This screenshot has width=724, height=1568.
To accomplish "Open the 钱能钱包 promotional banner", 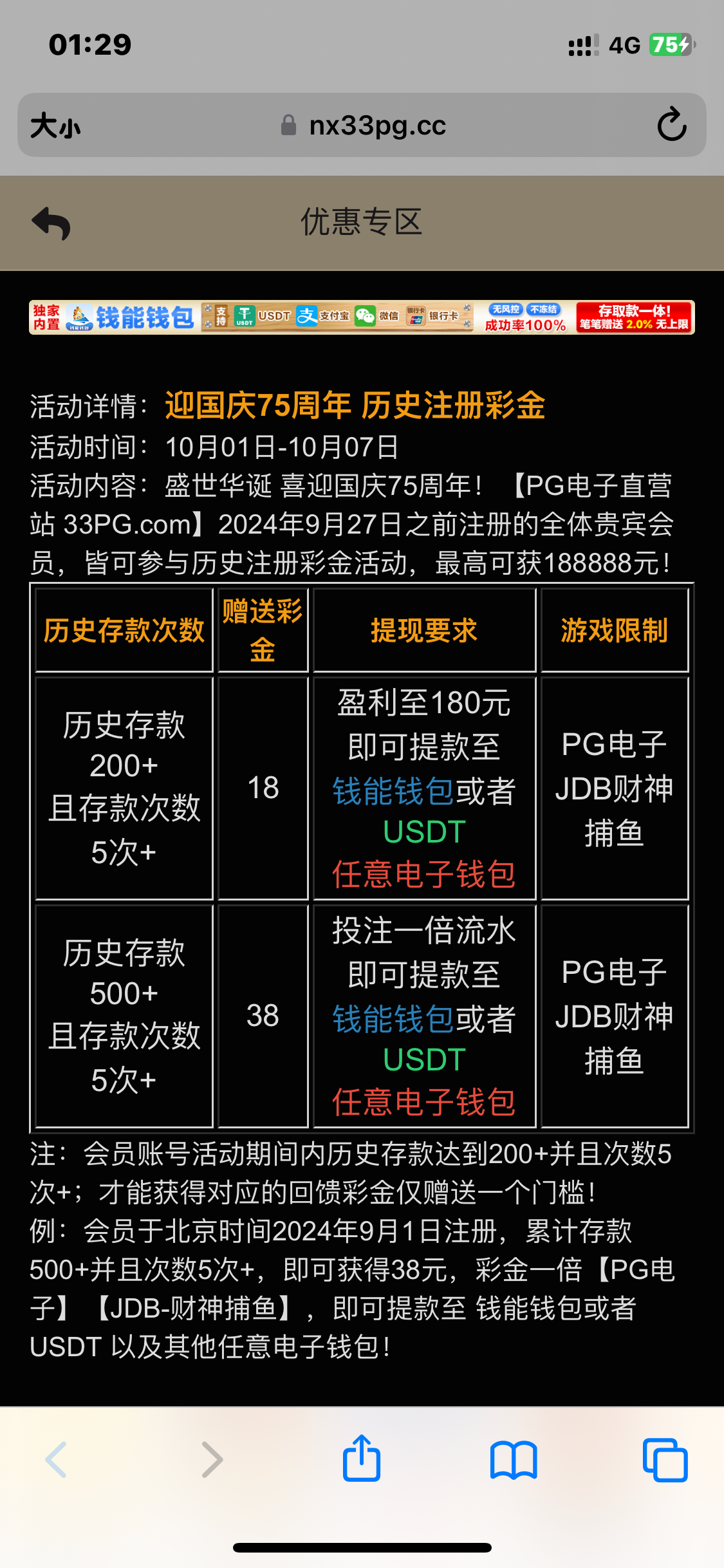I will pos(362,317).
